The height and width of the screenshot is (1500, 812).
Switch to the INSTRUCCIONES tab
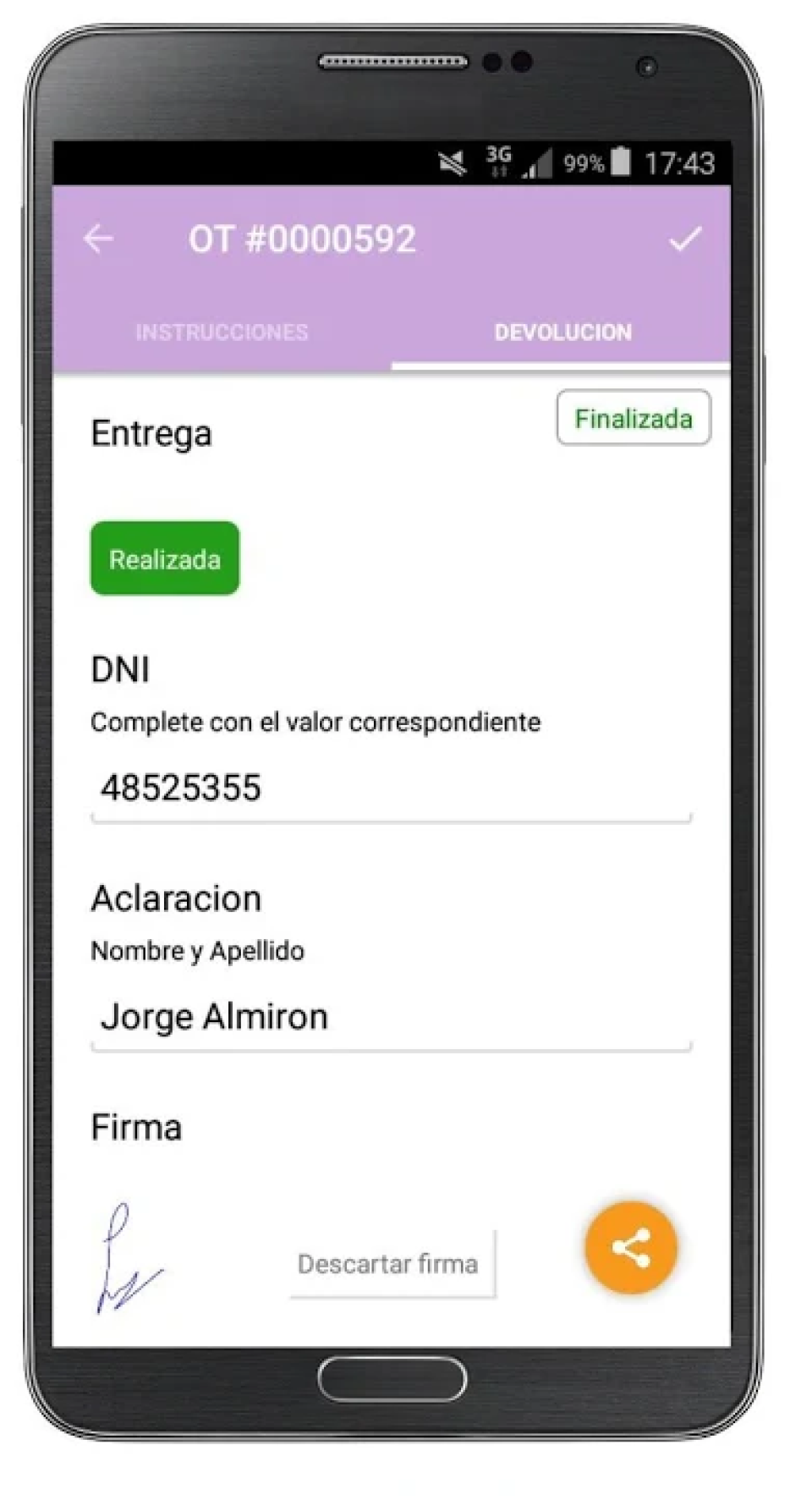222,332
